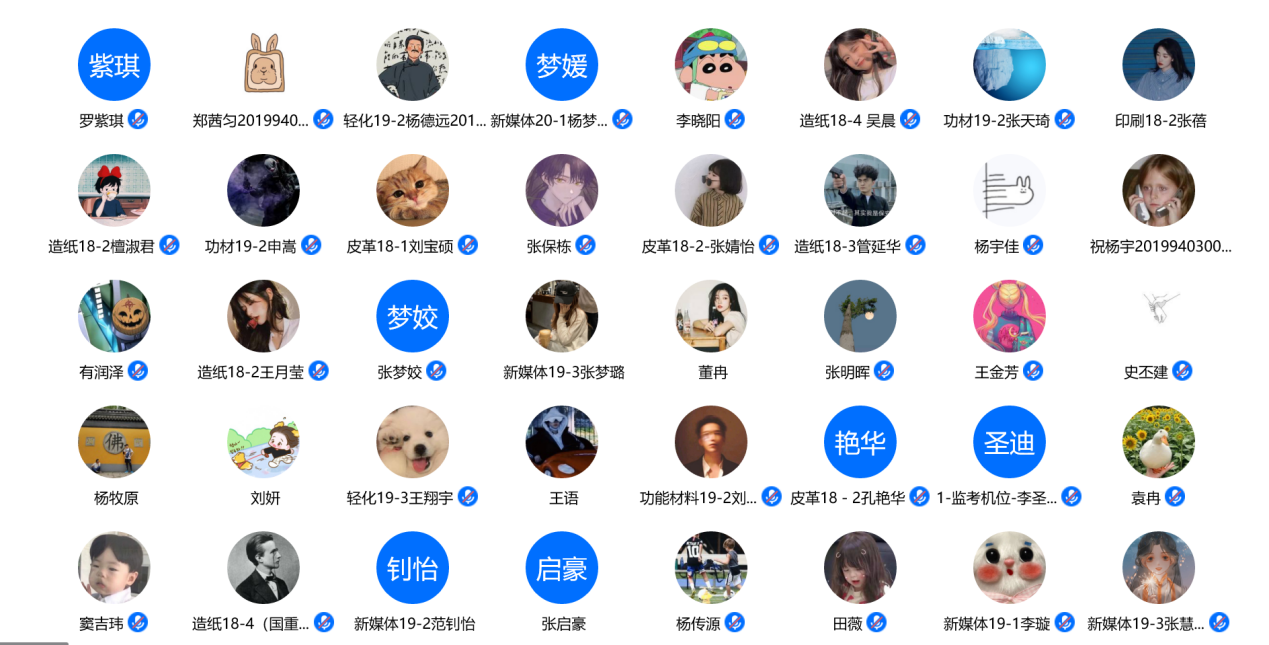Open participant 有润泽's tile
This screenshot has height=645, width=1269.
[114, 317]
